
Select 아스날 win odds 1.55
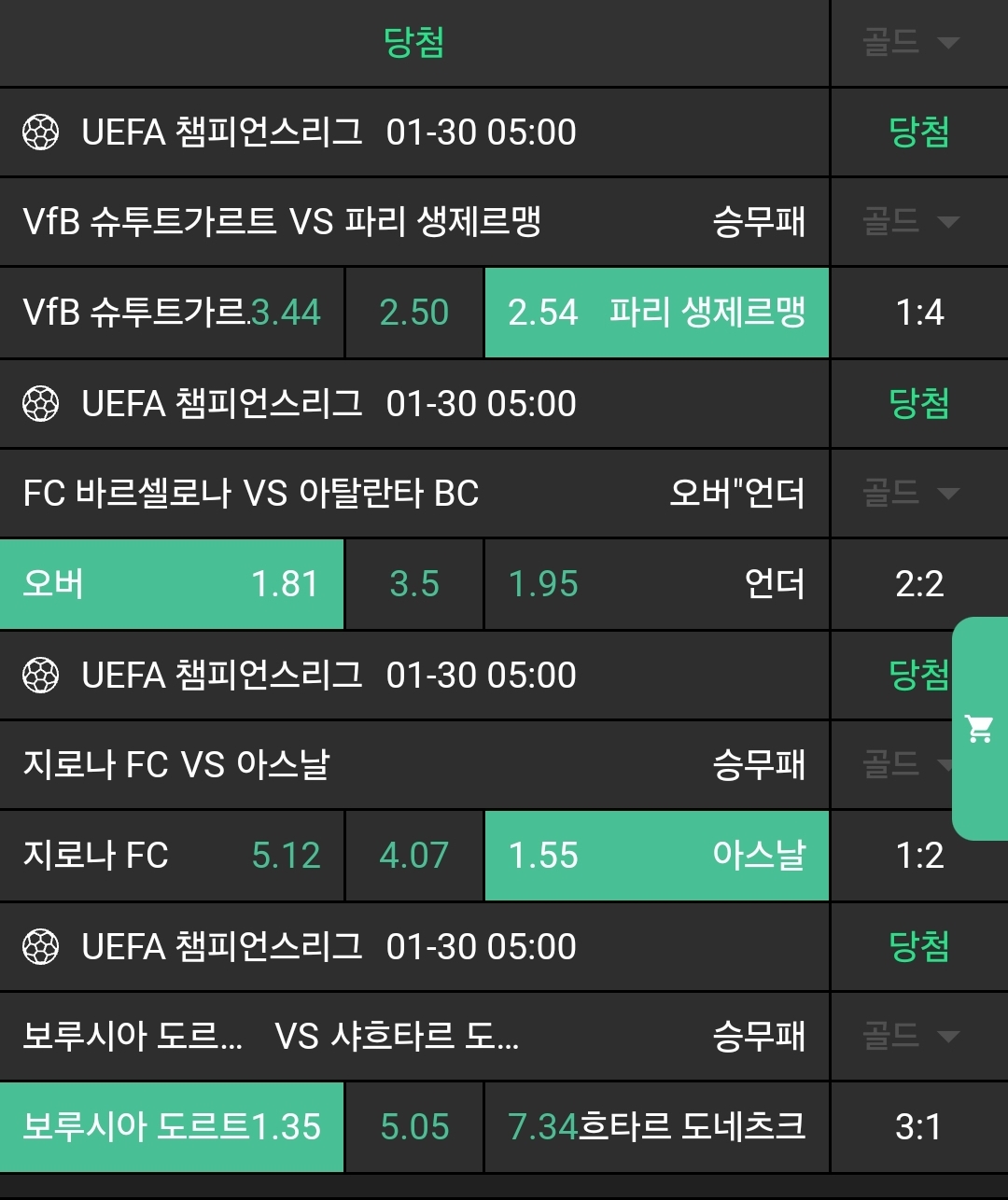click(x=656, y=856)
